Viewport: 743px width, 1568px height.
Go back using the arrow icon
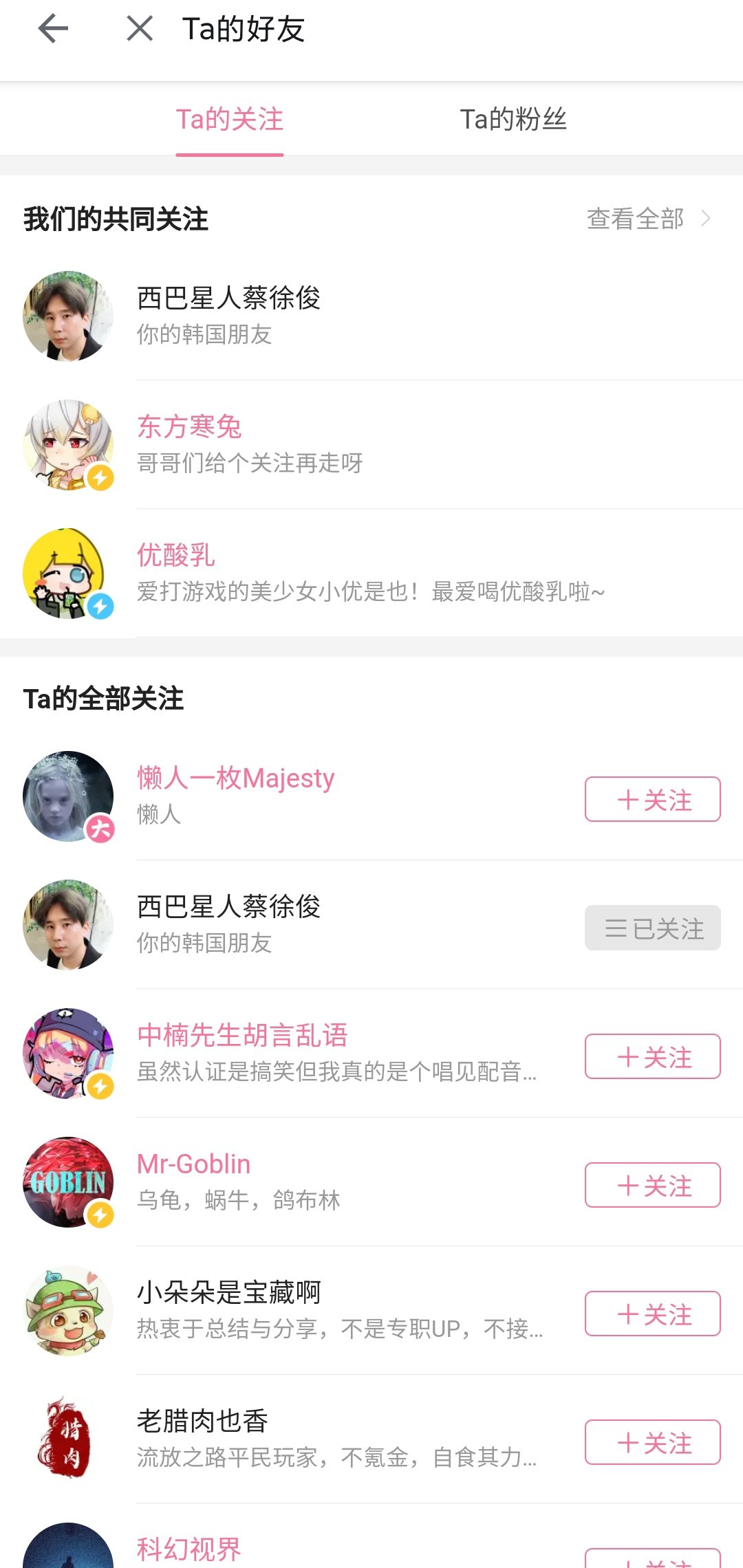point(53,29)
